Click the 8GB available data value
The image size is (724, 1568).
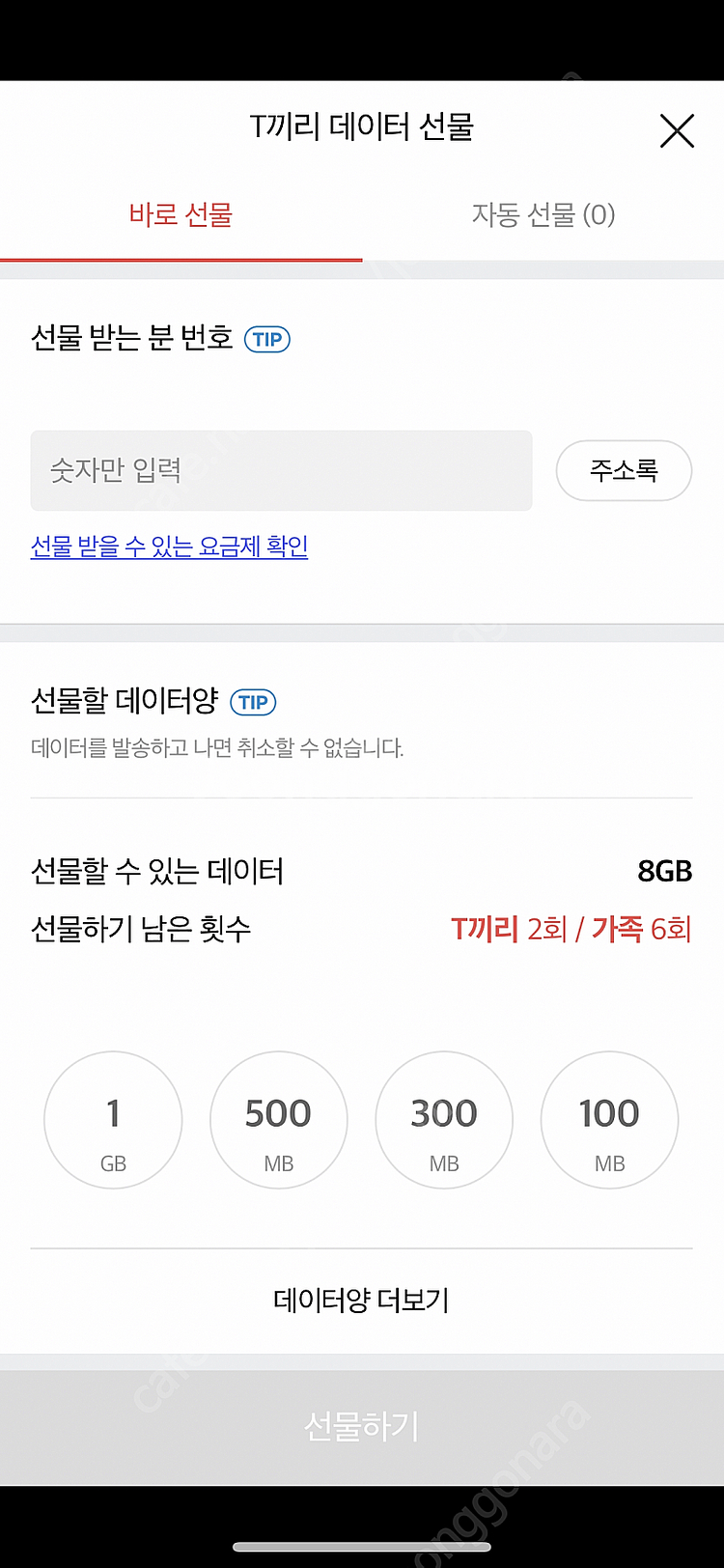(x=667, y=871)
